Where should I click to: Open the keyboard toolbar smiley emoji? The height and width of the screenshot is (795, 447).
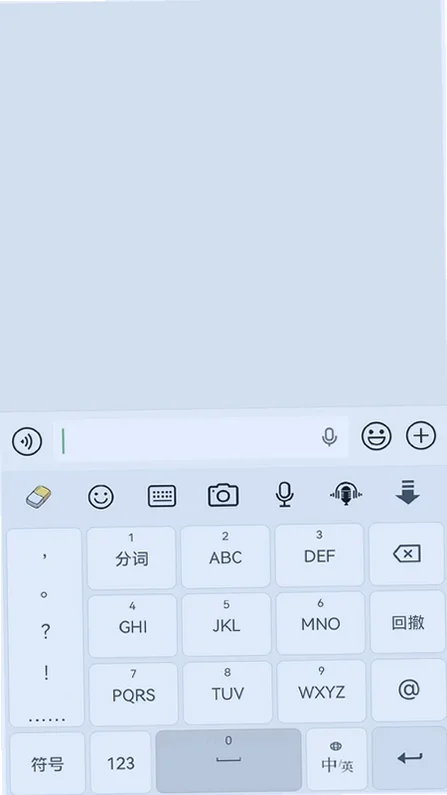click(101, 497)
